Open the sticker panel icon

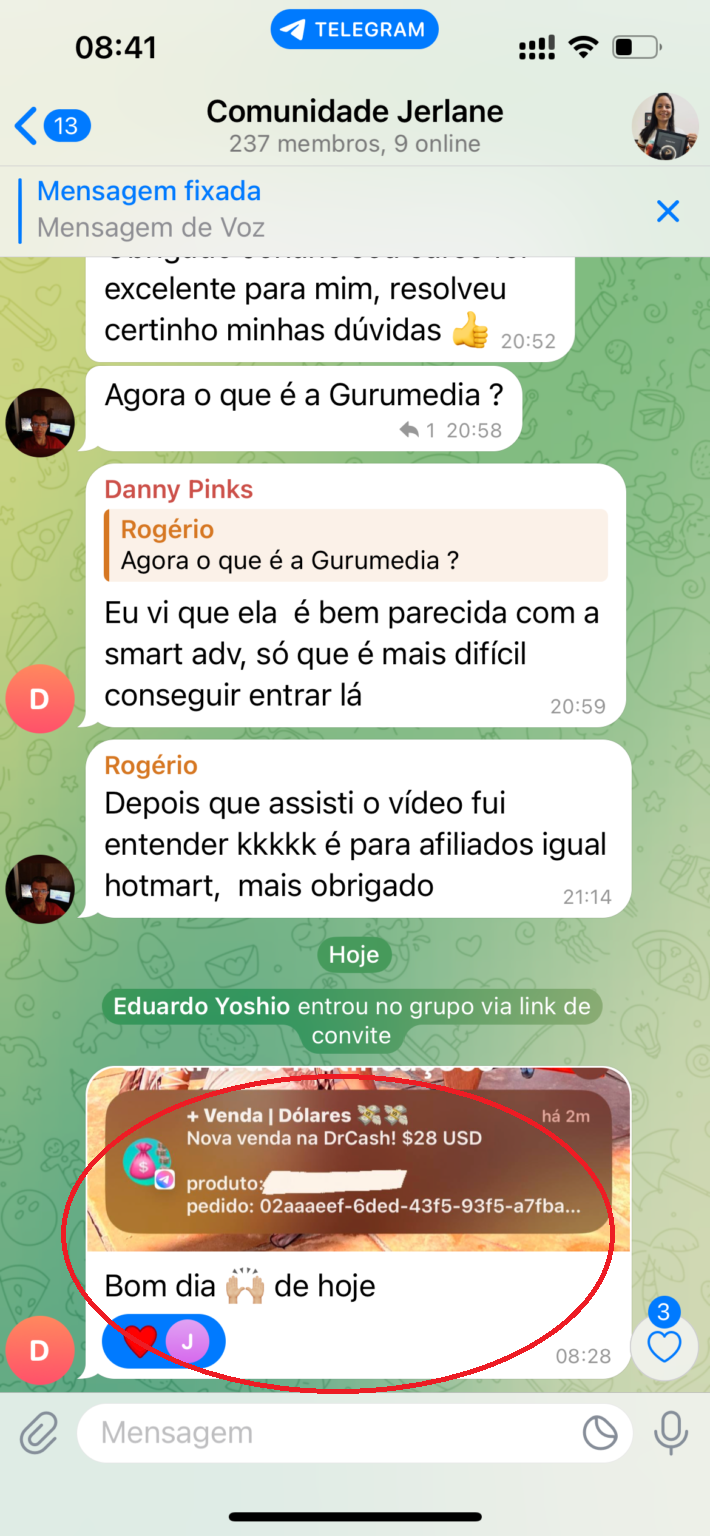click(601, 1434)
